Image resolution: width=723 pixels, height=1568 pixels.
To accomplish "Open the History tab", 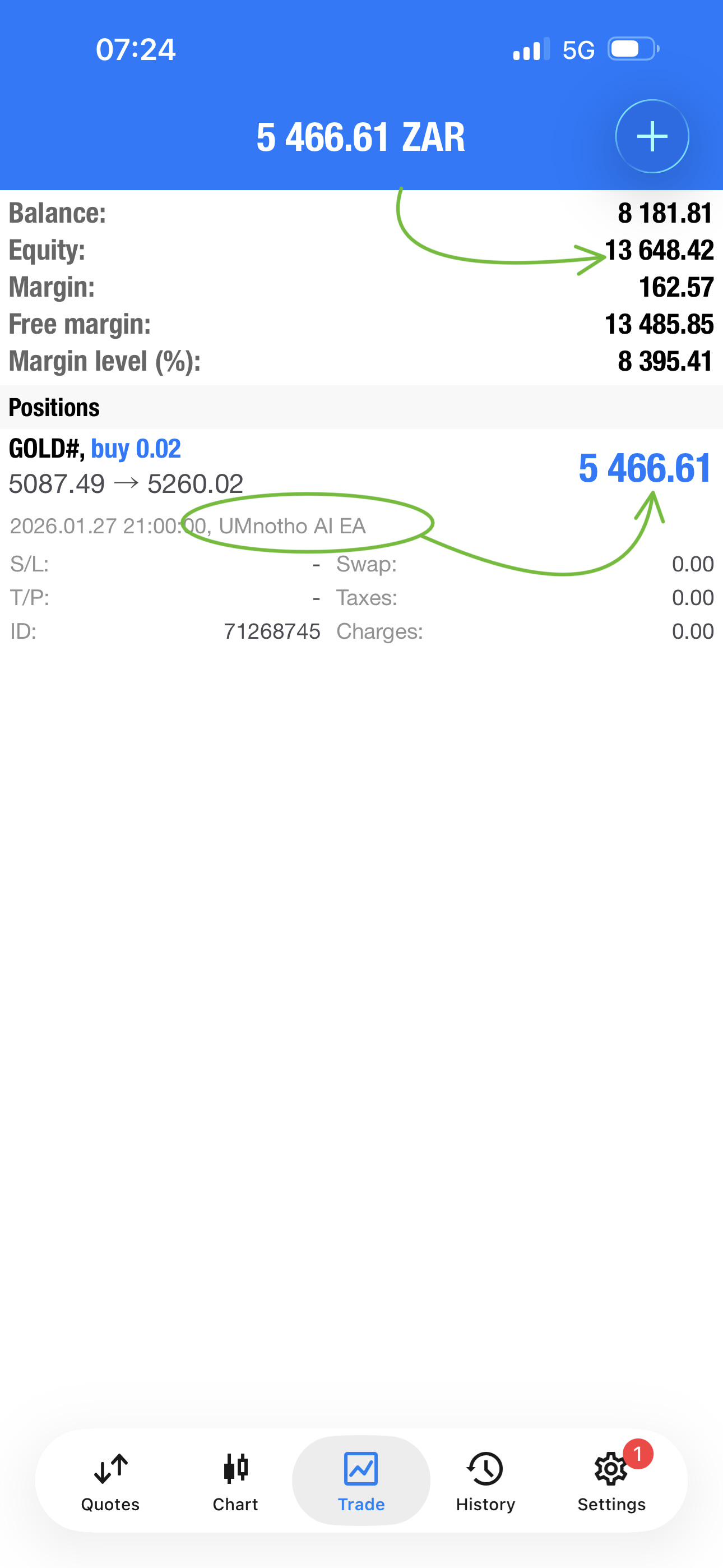I will coord(485,1481).
